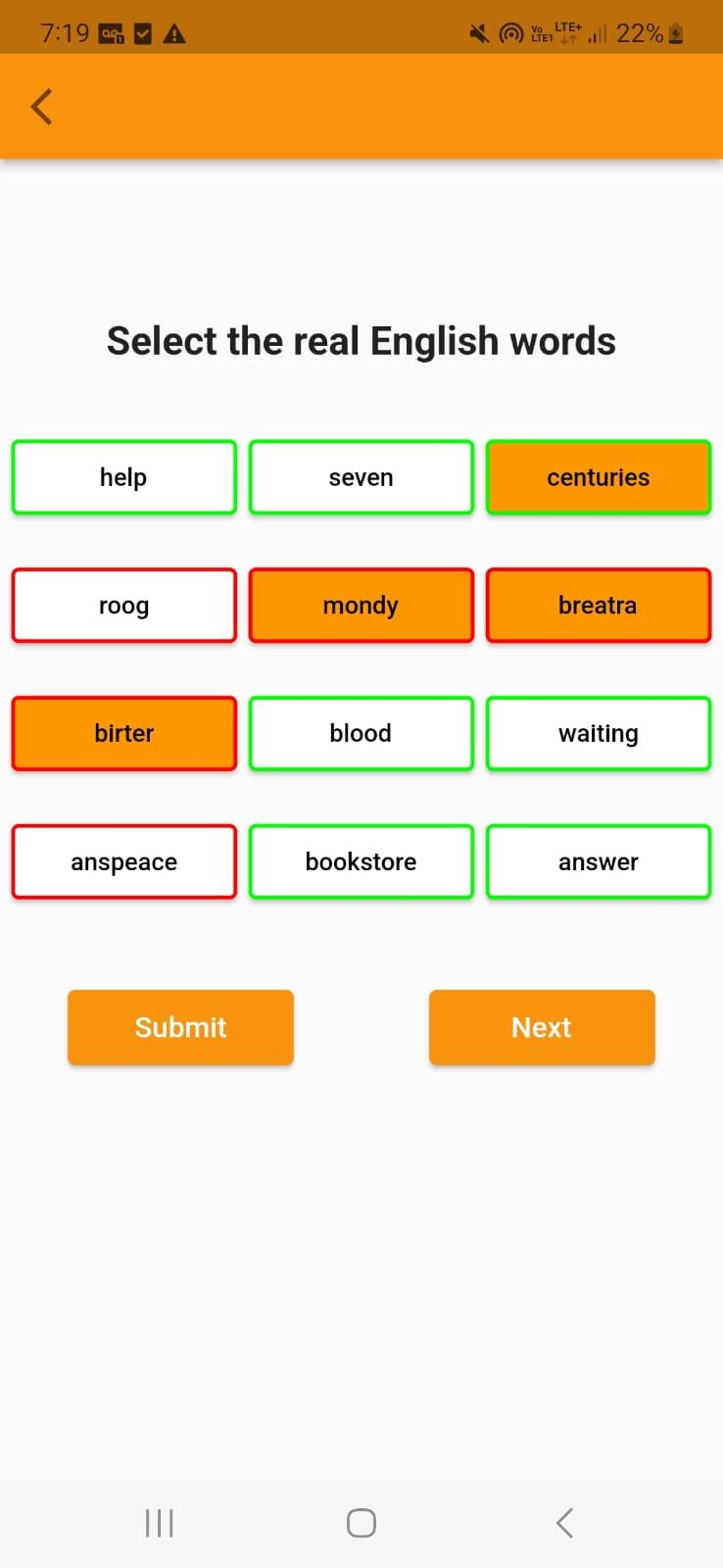Tap the Submit button
This screenshot has width=723, height=1568.
pyautogui.click(x=180, y=1027)
